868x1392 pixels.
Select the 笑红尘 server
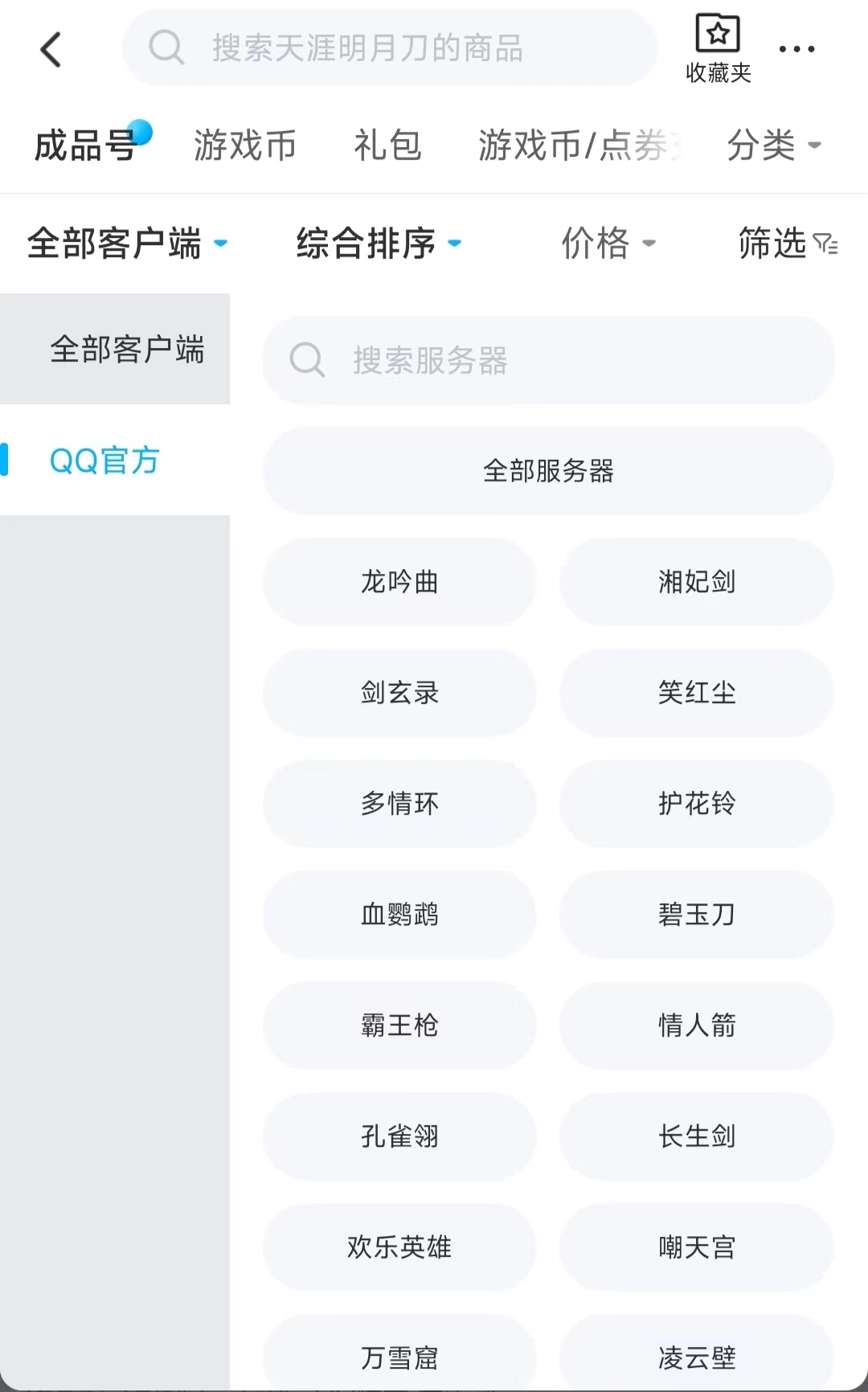click(x=697, y=693)
